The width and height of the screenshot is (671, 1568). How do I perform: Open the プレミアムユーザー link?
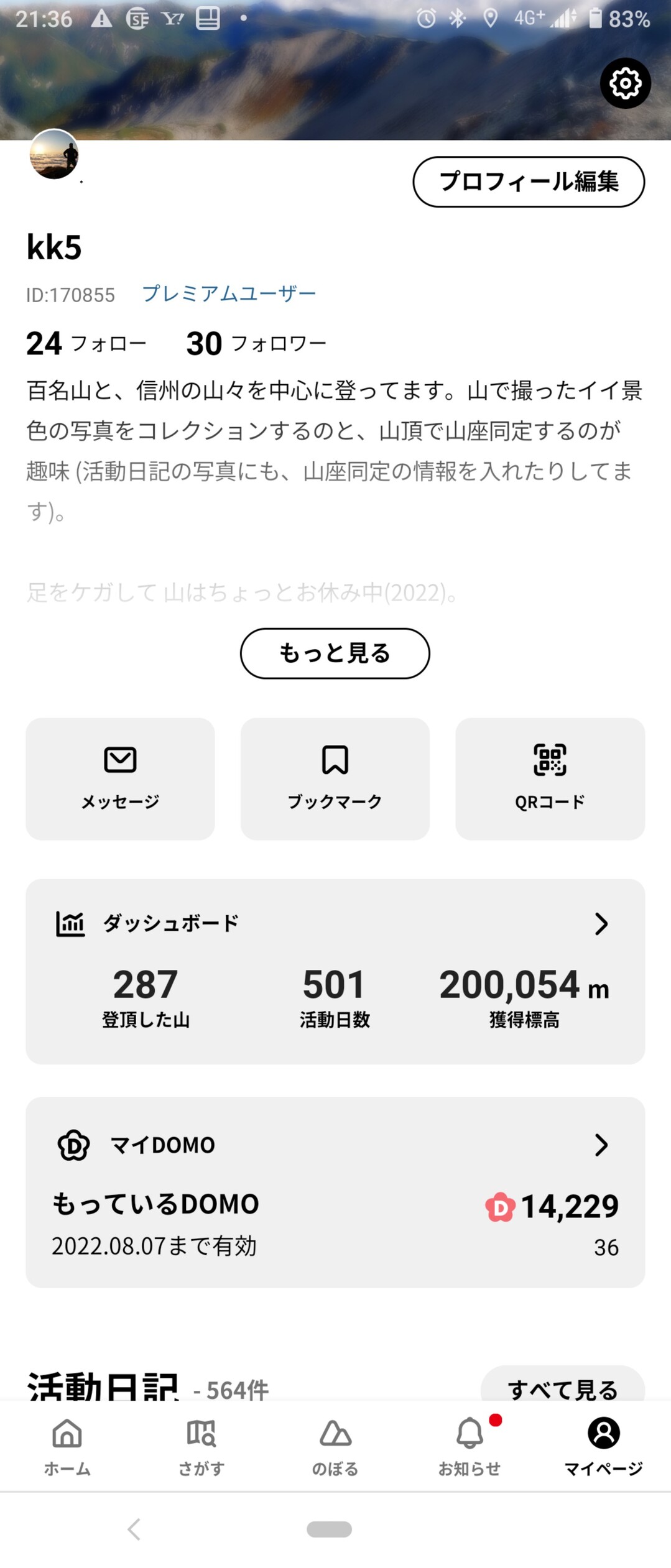[x=229, y=293]
